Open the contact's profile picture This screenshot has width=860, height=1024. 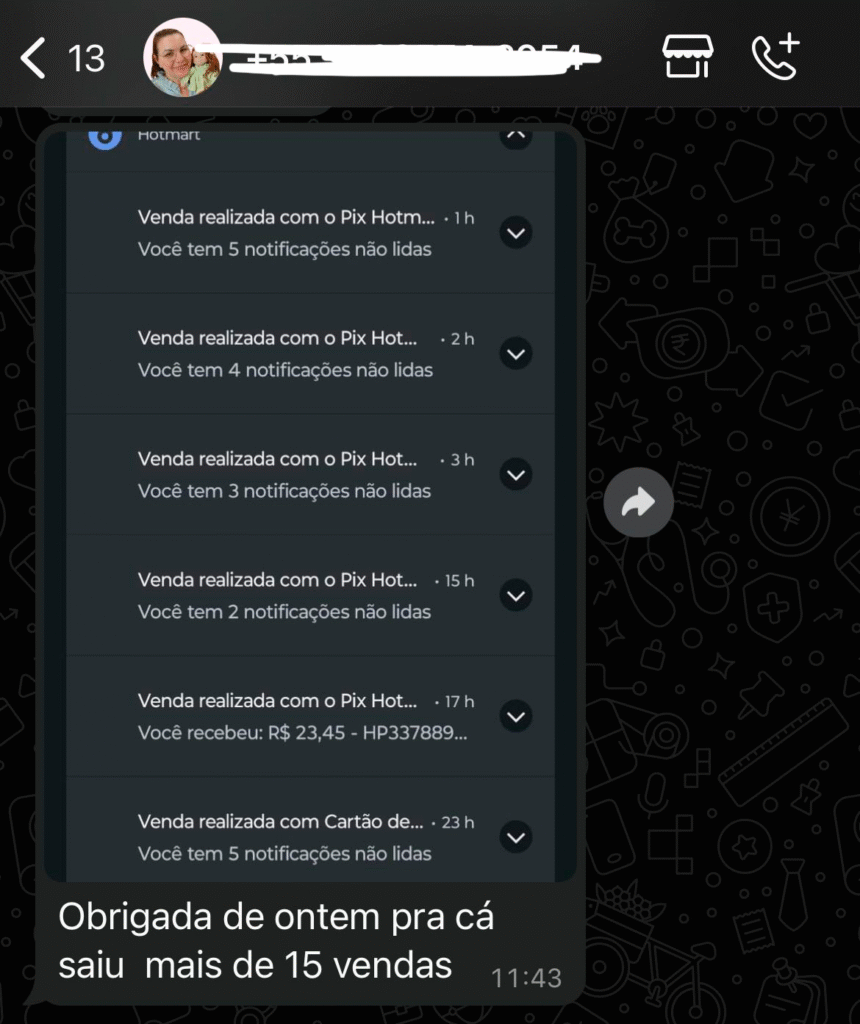click(184, 58)
